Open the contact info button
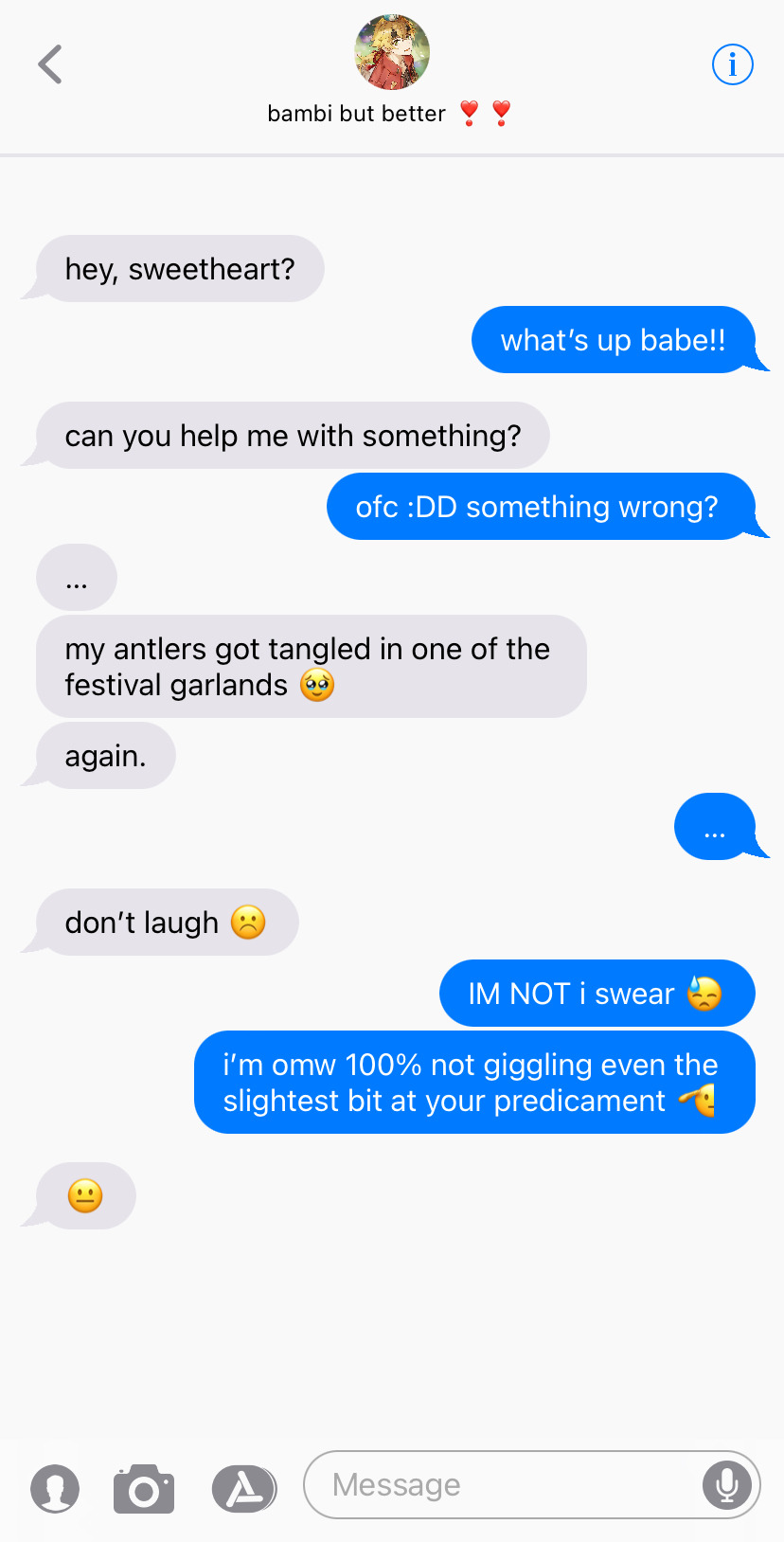This screenshot has height=1542, width=784. [x=732, y=64]
